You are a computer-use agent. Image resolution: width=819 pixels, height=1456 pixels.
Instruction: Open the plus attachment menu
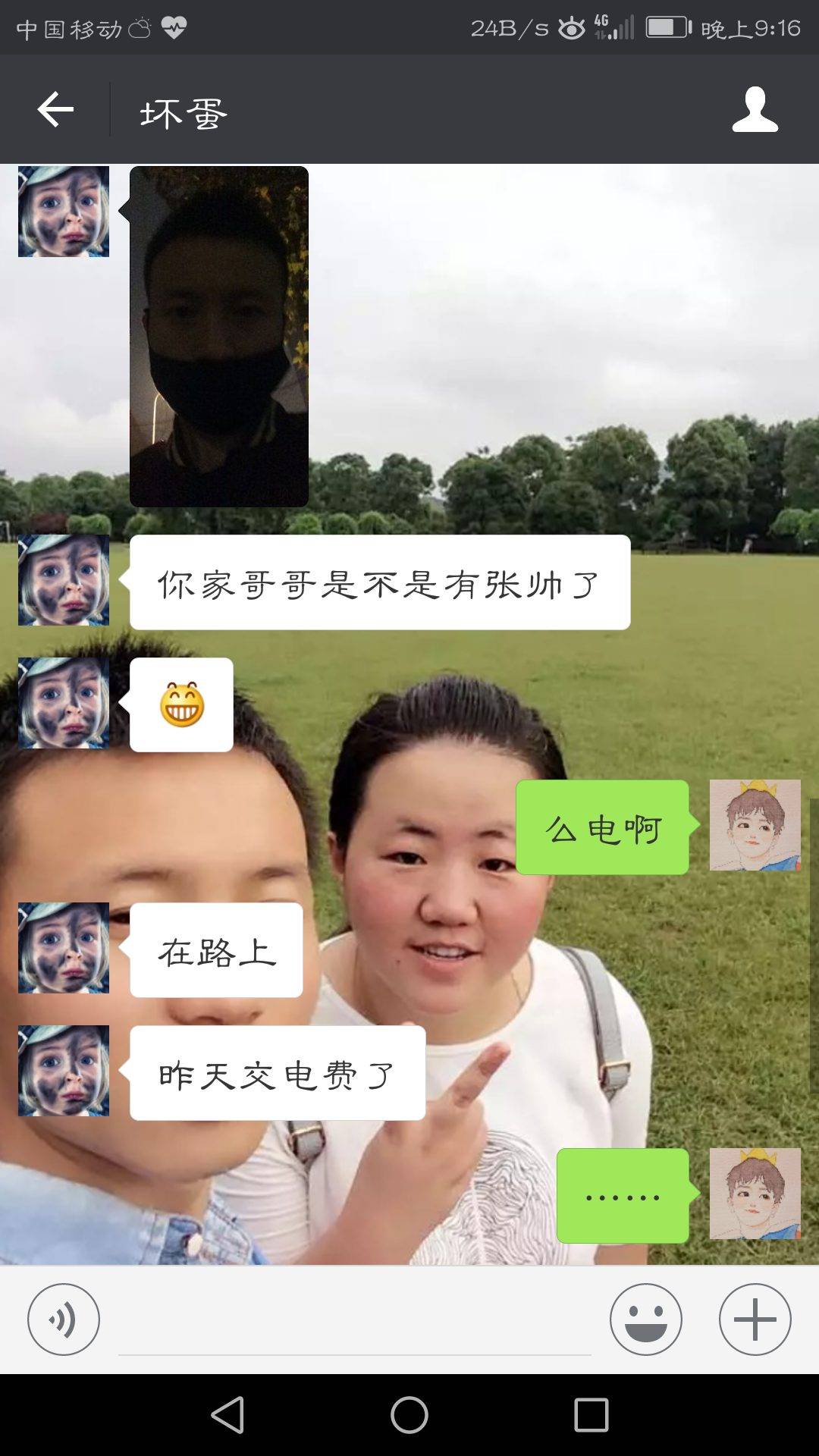tap(755, 1319)
